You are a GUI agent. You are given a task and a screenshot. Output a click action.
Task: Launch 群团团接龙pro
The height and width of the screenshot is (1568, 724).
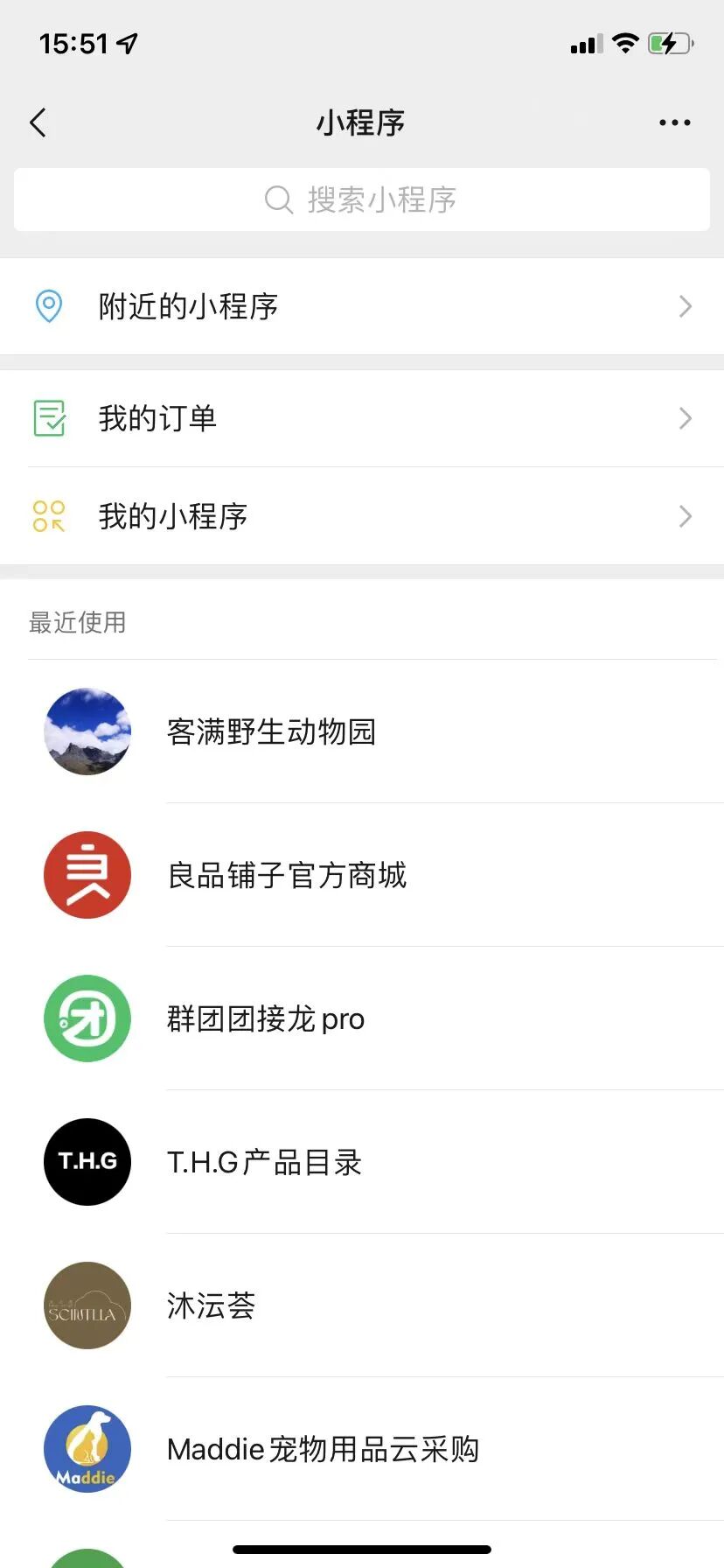(266, 1018)
